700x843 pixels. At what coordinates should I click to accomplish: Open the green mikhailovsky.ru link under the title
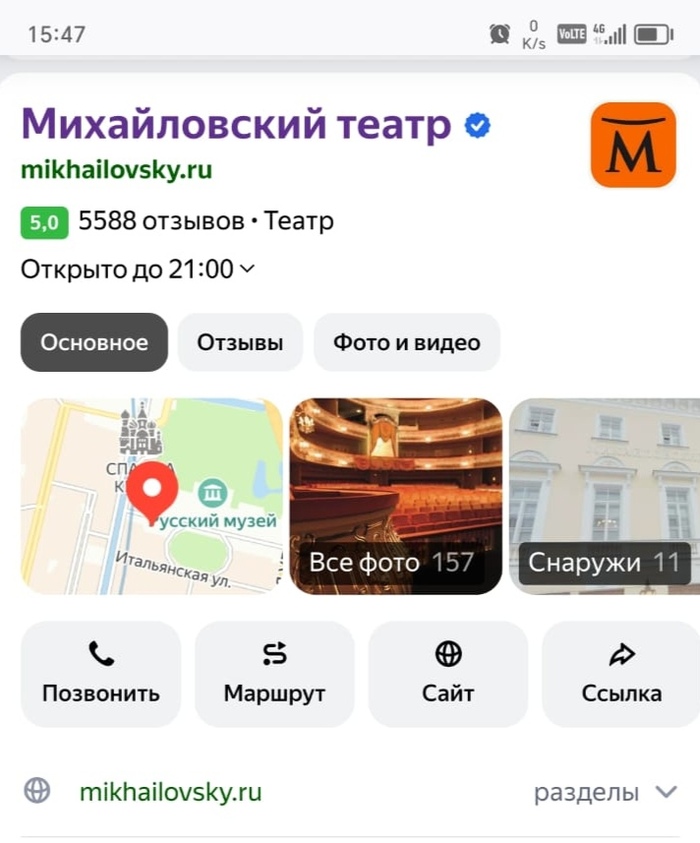coord(116,170)
